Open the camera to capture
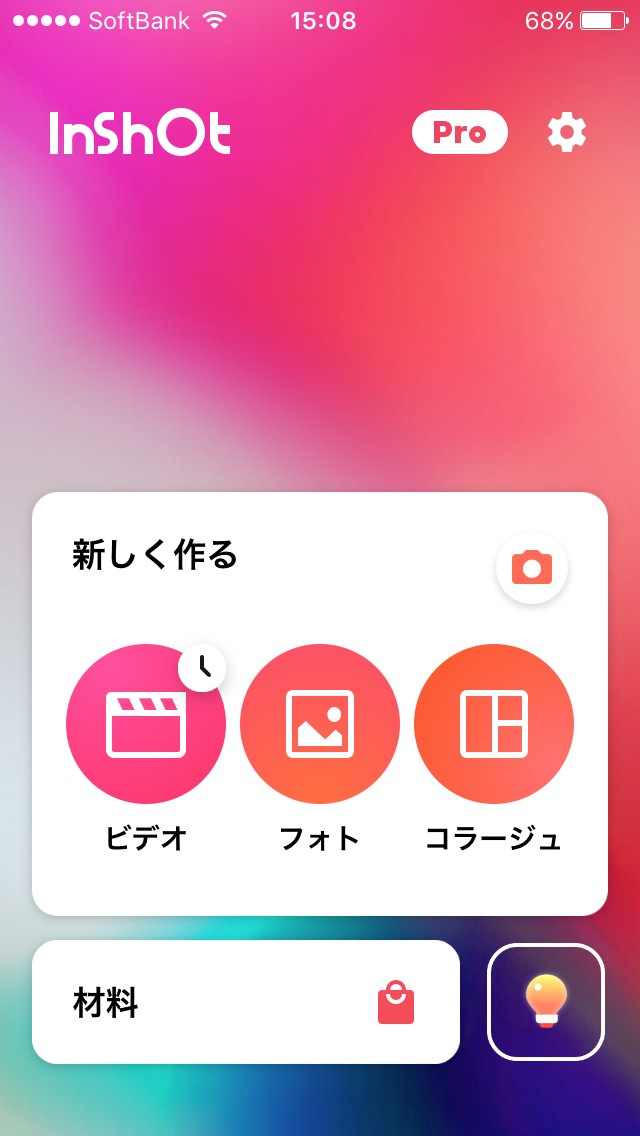This screenshot has height=1136, width=640. (532, 568)
